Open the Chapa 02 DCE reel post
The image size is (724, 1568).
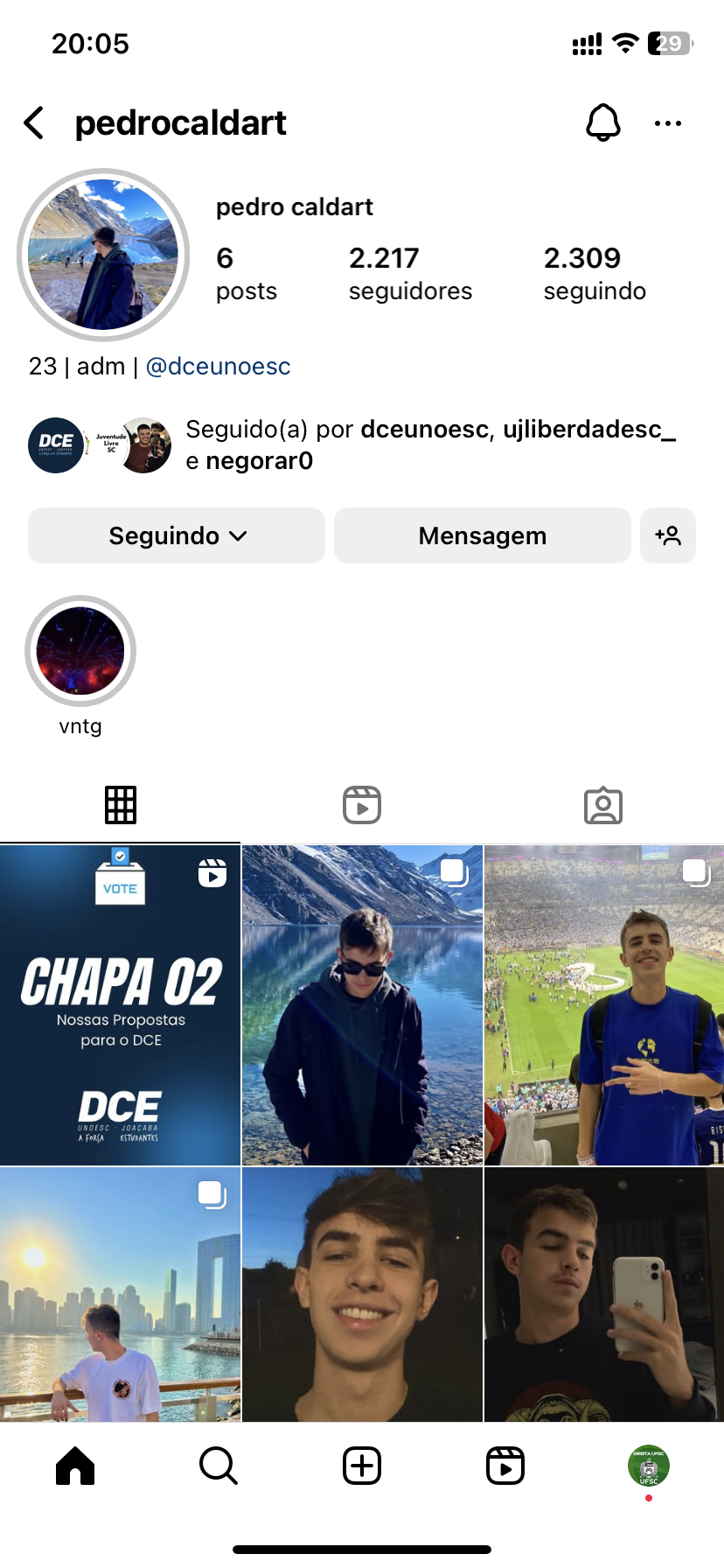pos(121,1004)
